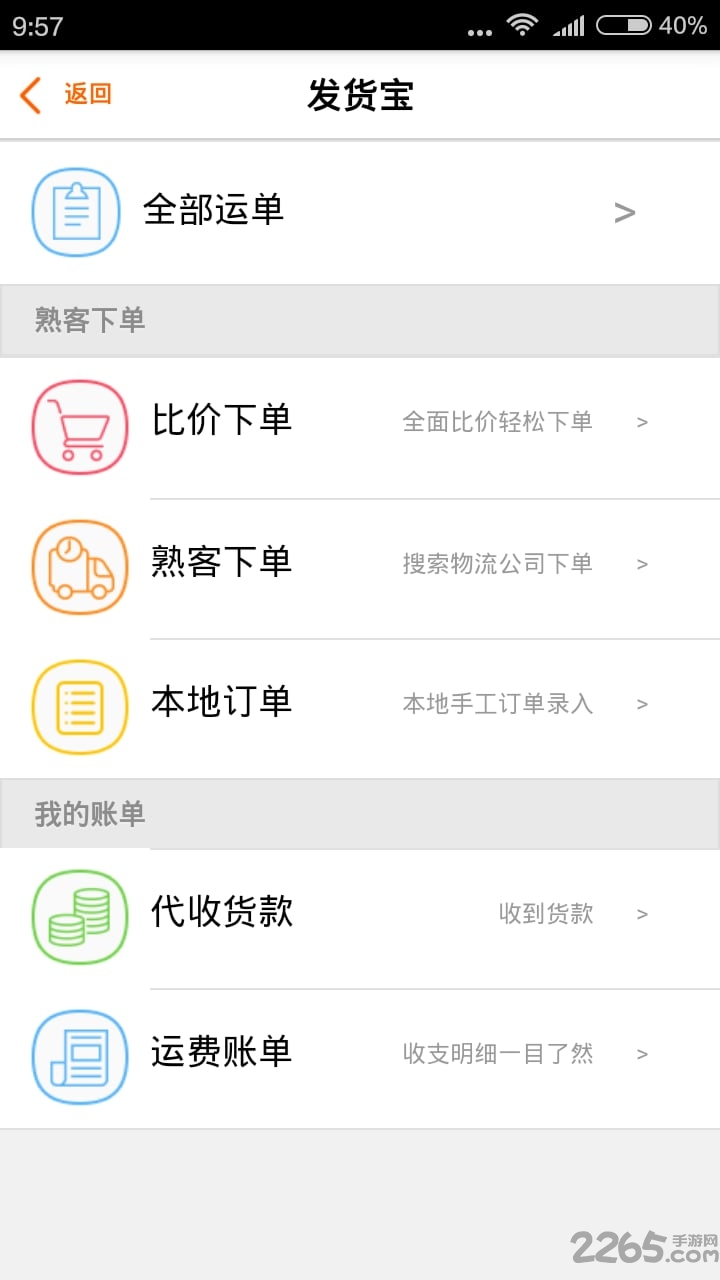Open 运费账单 using the blue receipt icon
720x1280 pixels.
(80, 1054)
